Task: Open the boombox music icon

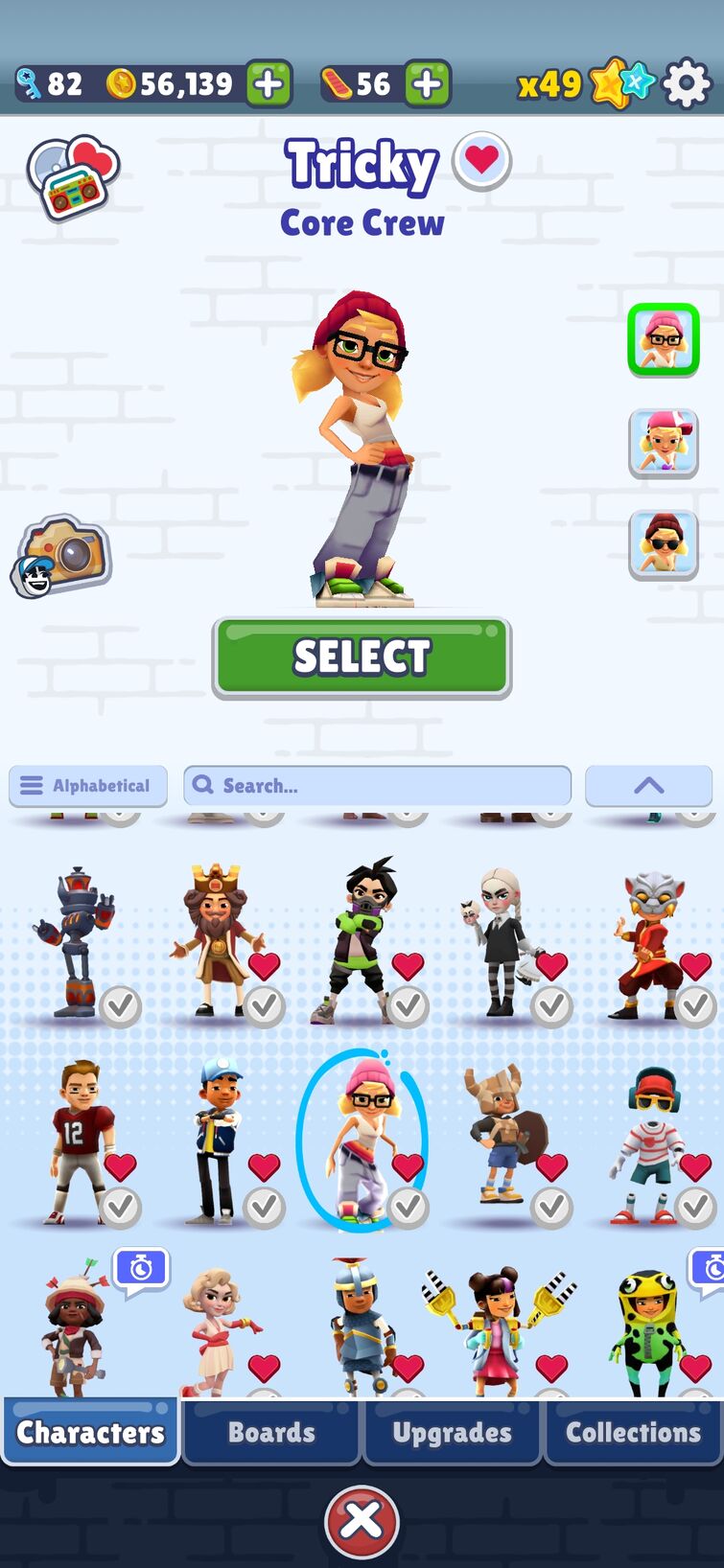Action: [73, 178]
